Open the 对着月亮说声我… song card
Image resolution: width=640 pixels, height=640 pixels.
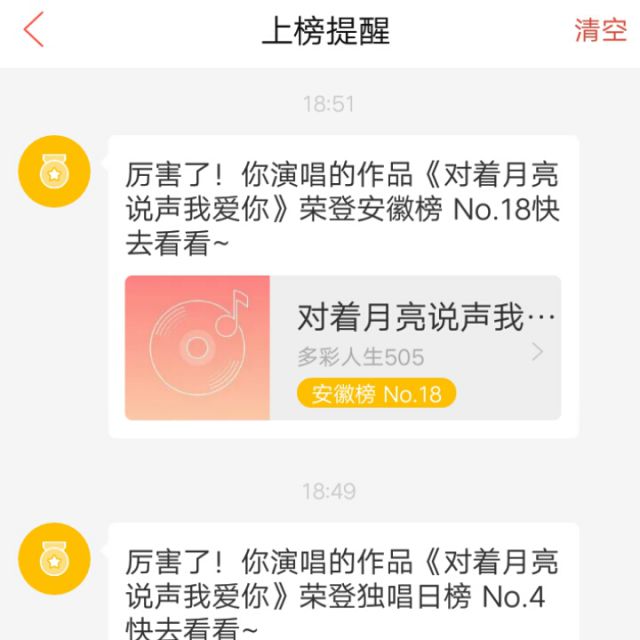tap(342, 348)
